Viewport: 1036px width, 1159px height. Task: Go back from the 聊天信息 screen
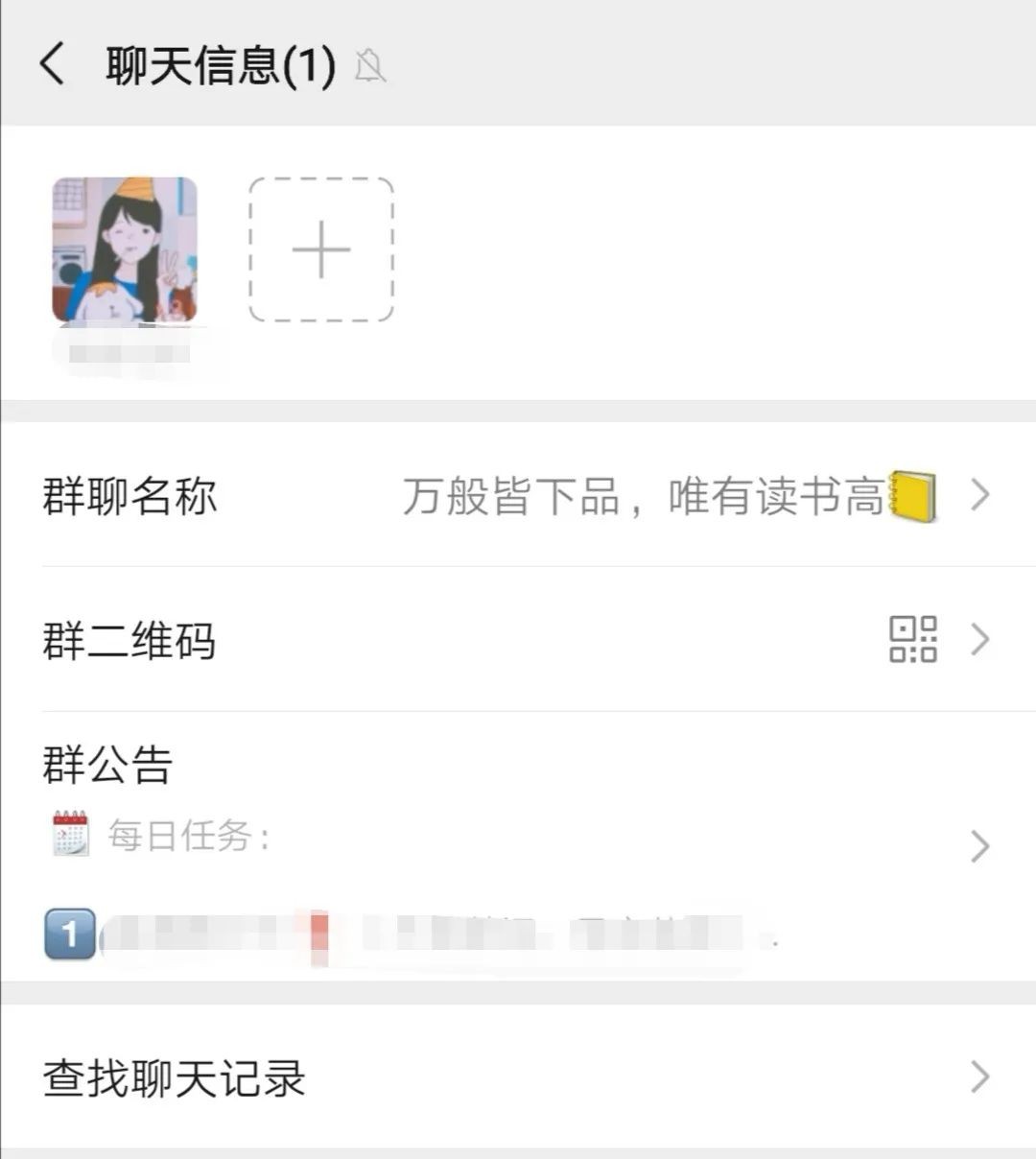tap(52, 65)
